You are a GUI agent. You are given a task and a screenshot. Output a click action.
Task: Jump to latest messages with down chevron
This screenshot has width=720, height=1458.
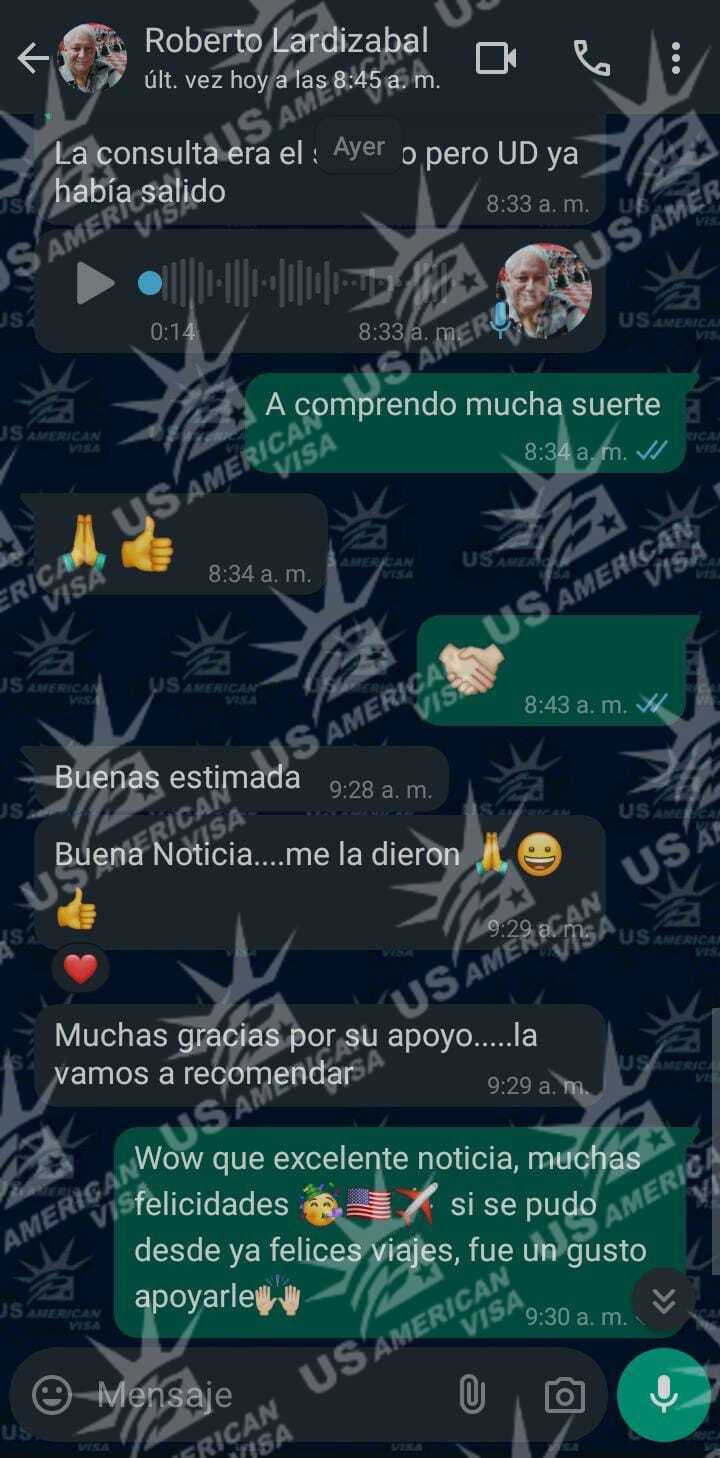click(x=663, y=1300)
